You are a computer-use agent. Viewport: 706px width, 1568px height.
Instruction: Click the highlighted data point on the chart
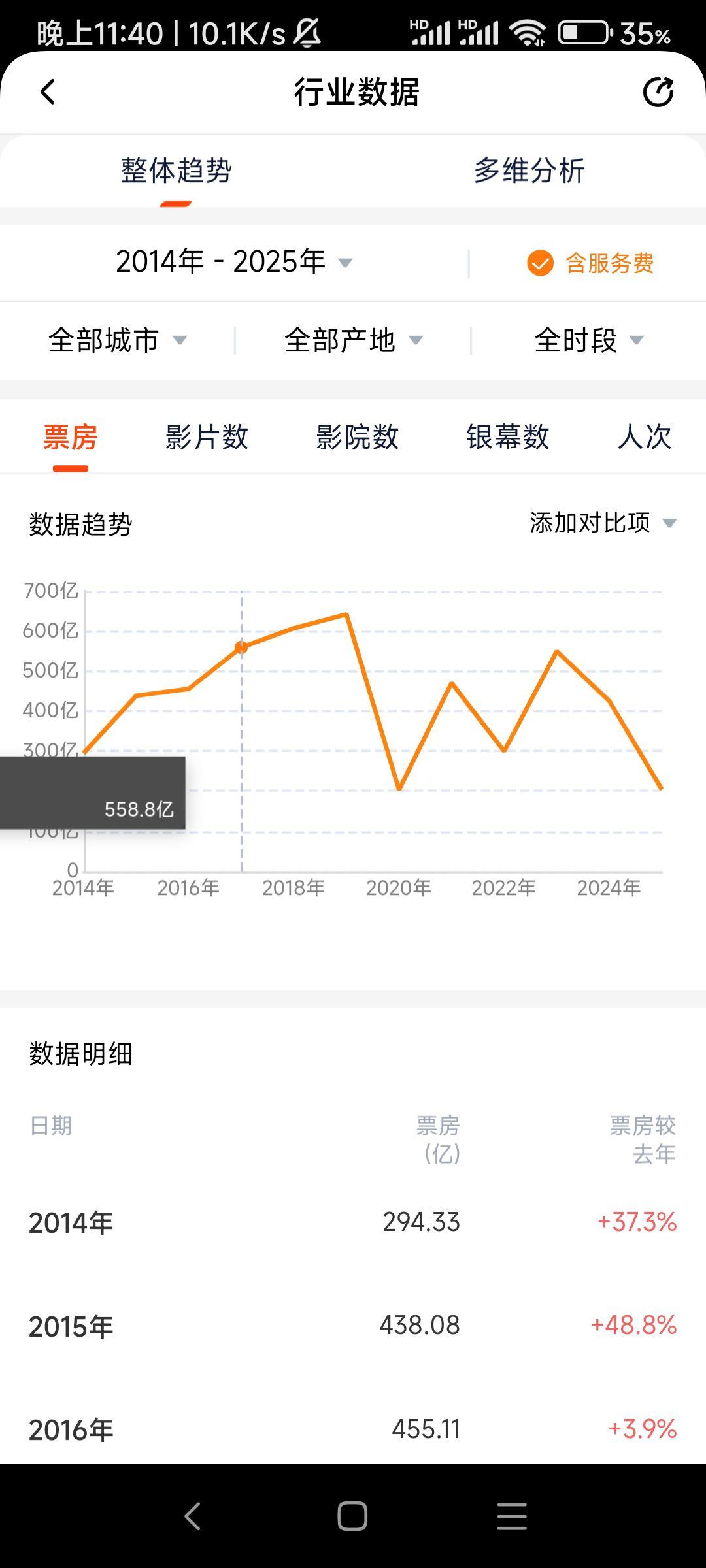pyautogui.click(x=241, y=645)
